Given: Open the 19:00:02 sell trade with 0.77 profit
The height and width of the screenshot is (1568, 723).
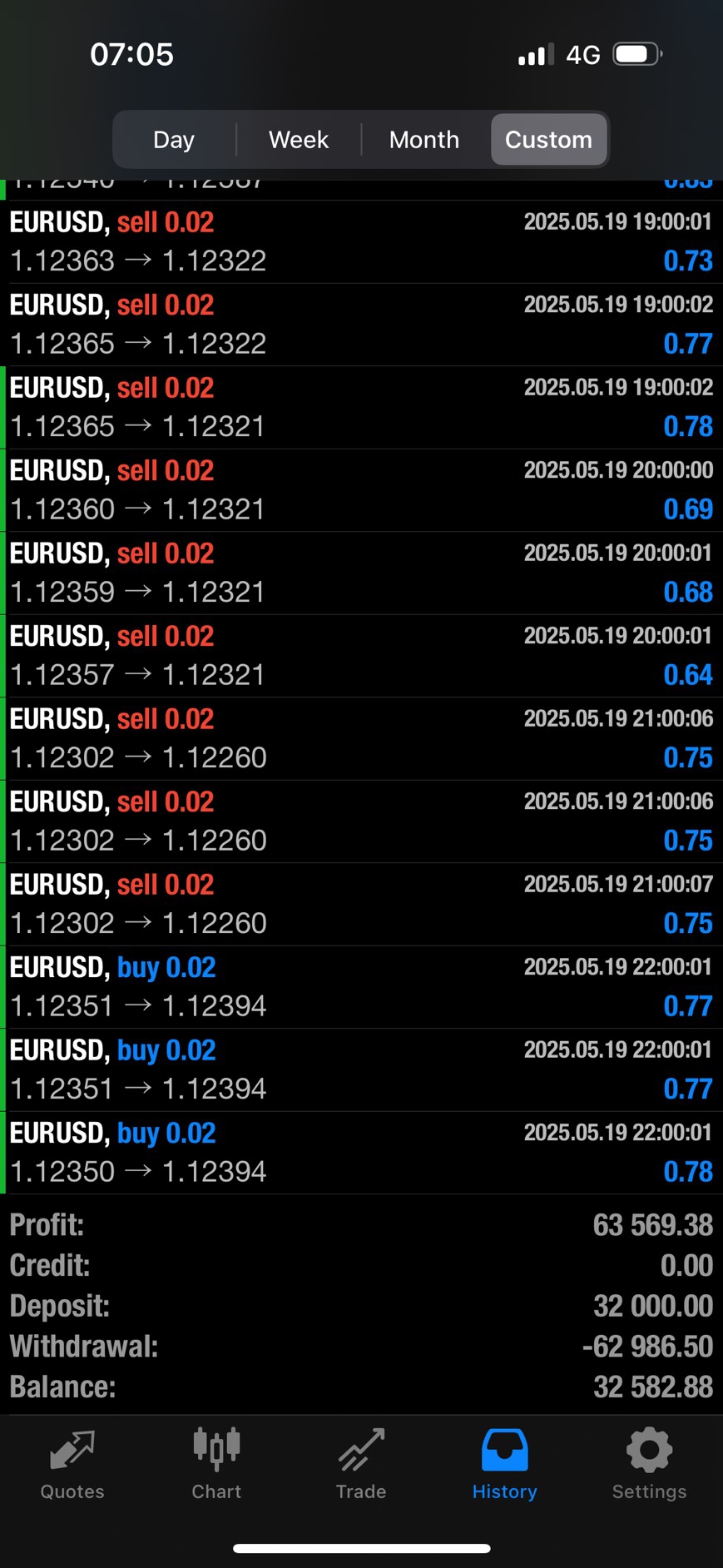Looking at the screenshot, I should [x=361, y=325].
